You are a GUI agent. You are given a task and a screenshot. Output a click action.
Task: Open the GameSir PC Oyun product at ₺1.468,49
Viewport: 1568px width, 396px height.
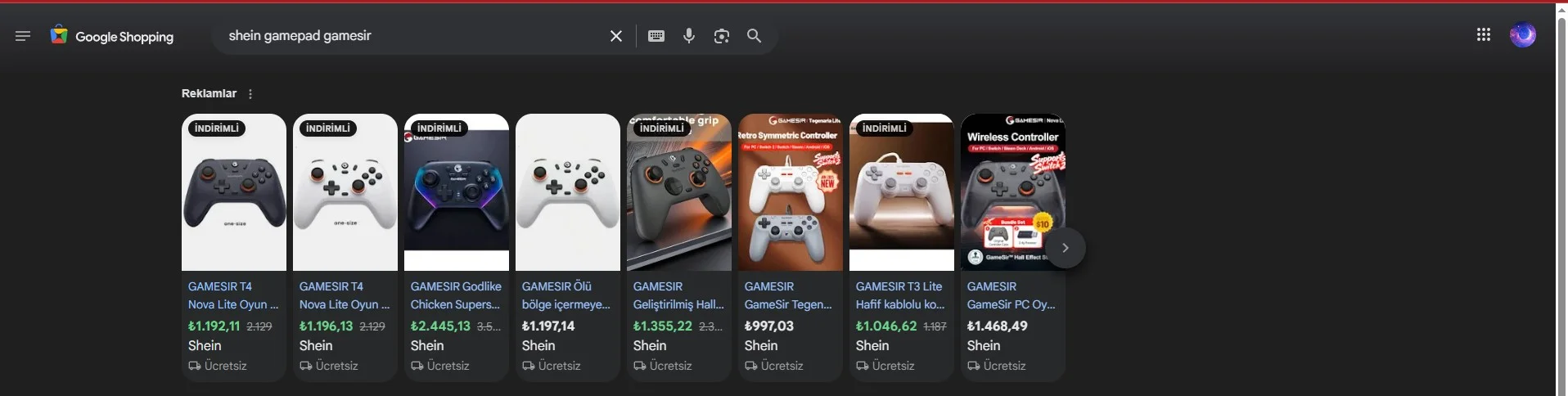(1013, 247)
